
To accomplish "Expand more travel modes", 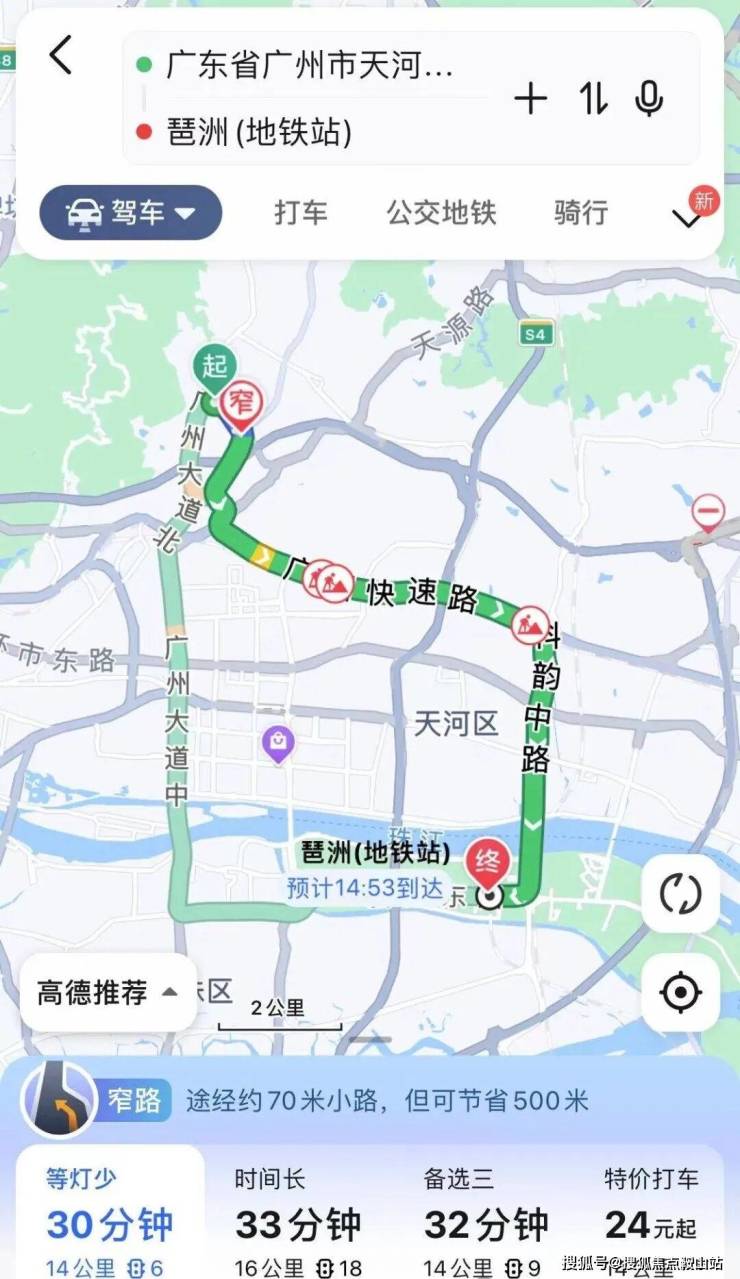I will click(x=688, y=216).
